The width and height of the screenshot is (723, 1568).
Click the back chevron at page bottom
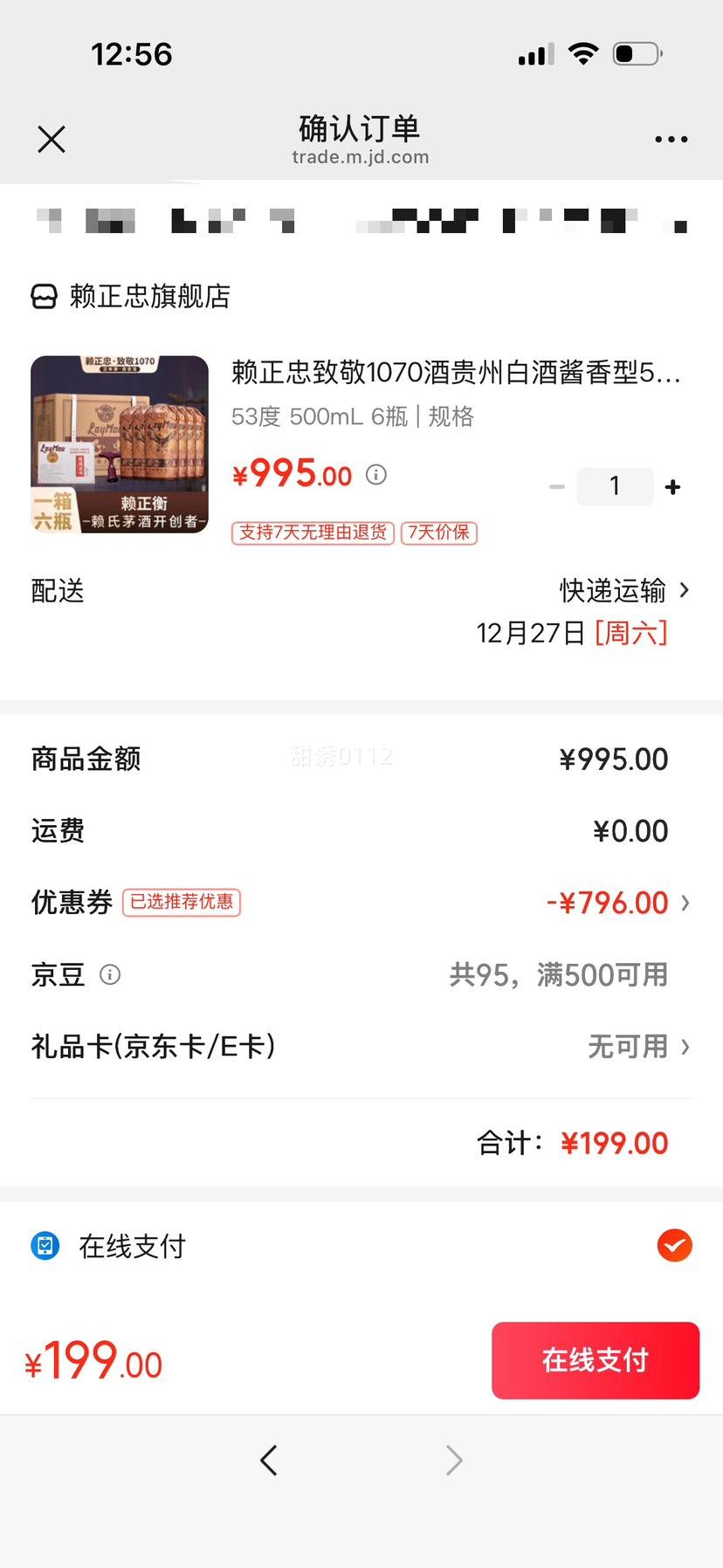click(x=268, y=1460)
